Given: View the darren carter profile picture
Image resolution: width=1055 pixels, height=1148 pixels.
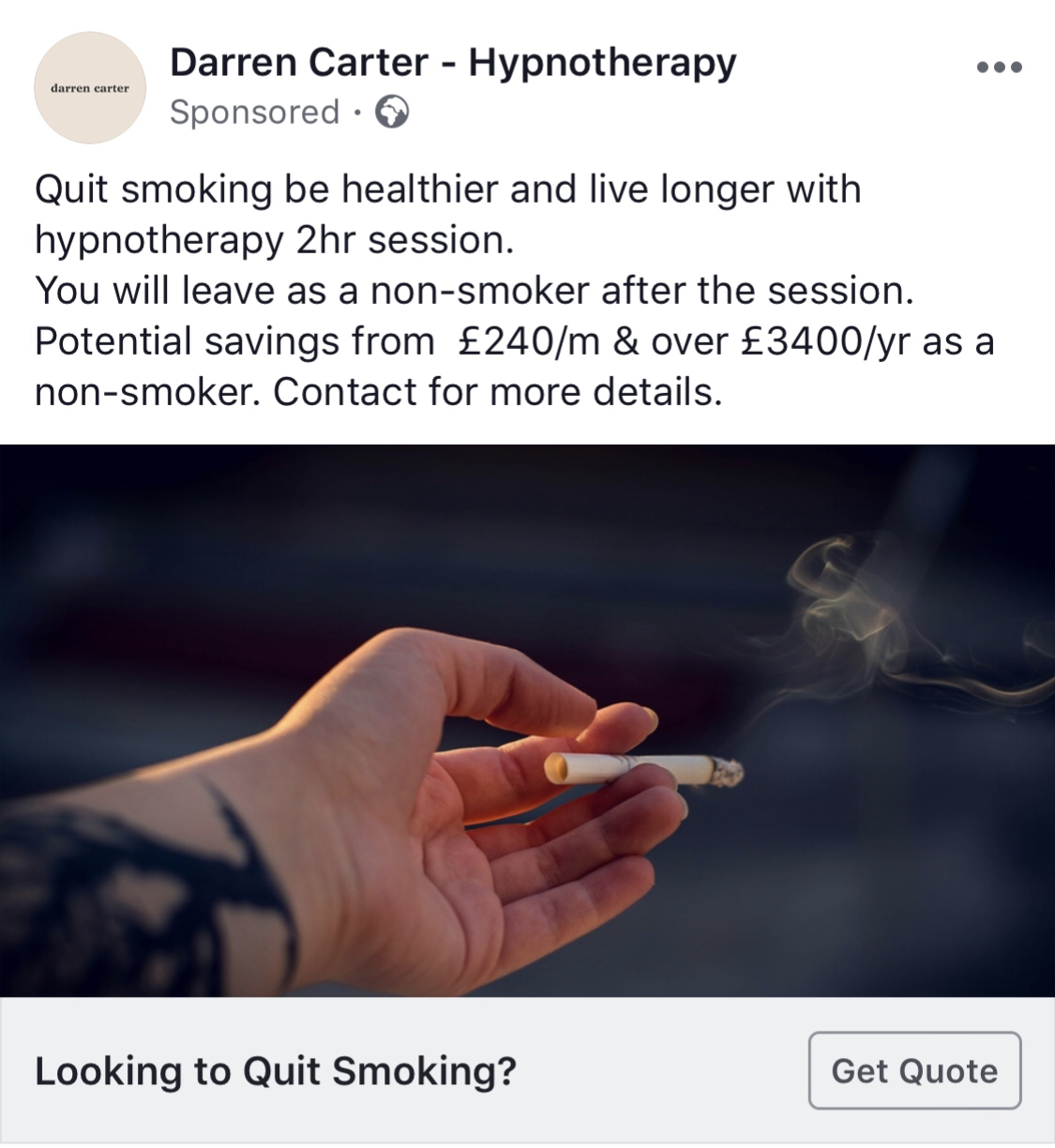Looking at the screenshot, I should (90, 88).
